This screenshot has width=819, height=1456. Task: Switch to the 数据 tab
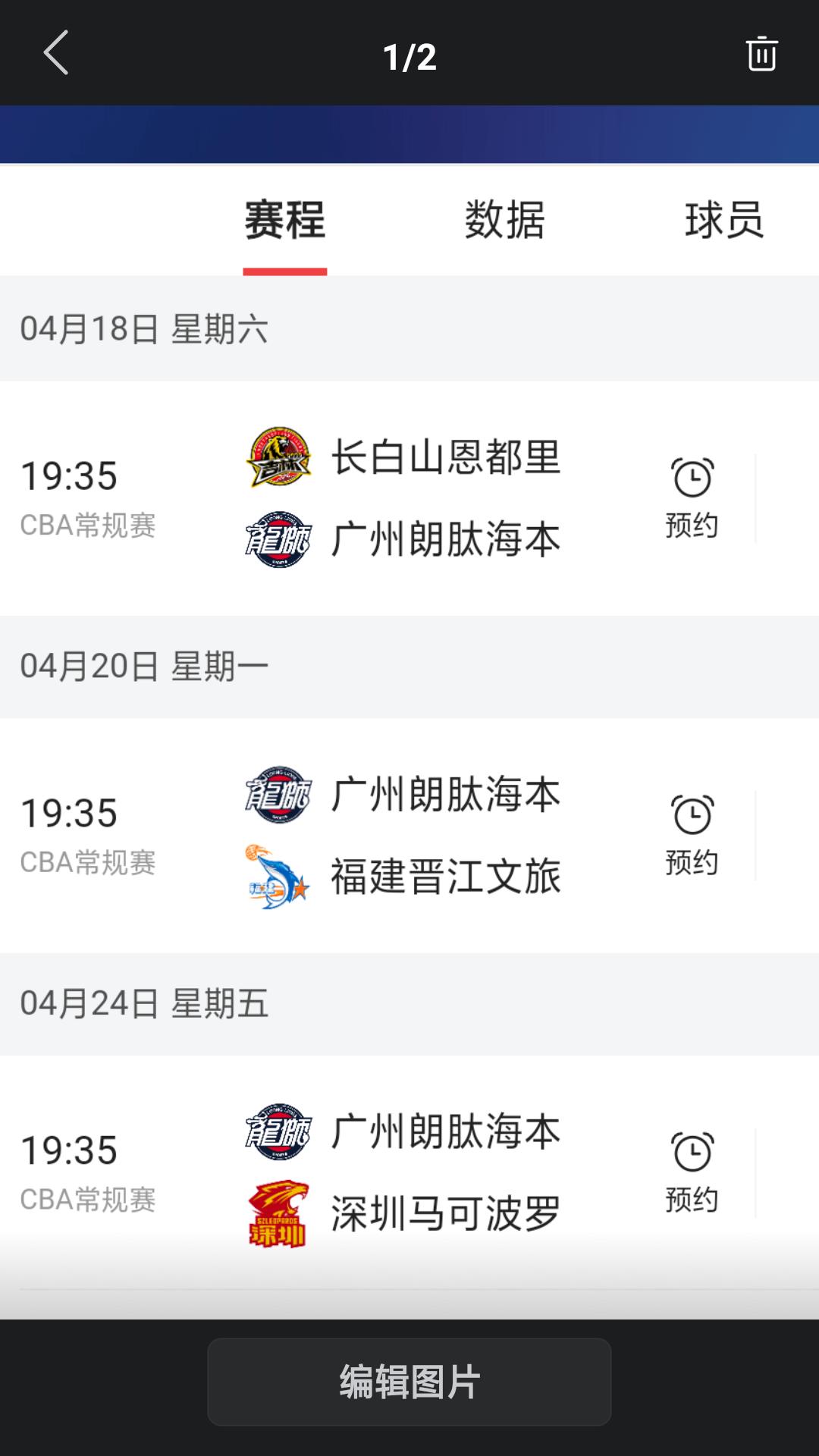[x=505, y=218]
